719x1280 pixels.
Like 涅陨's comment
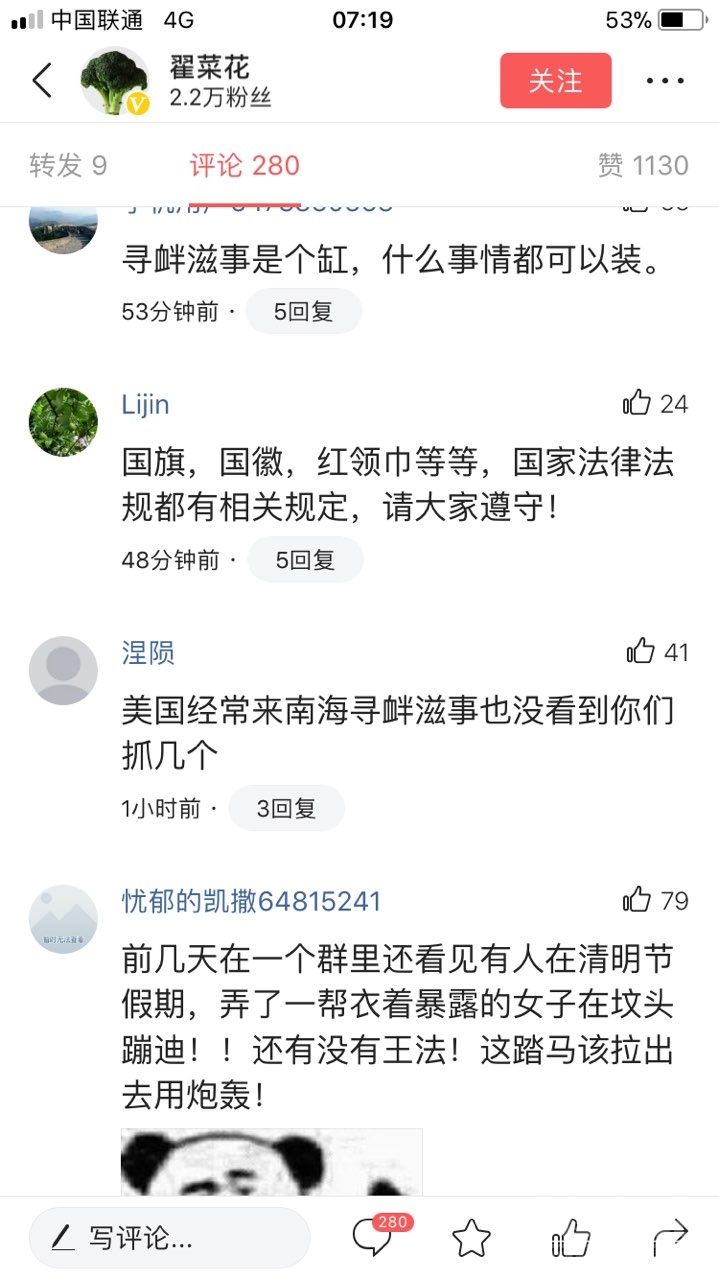pyautogui.click(x=640, y=652)
